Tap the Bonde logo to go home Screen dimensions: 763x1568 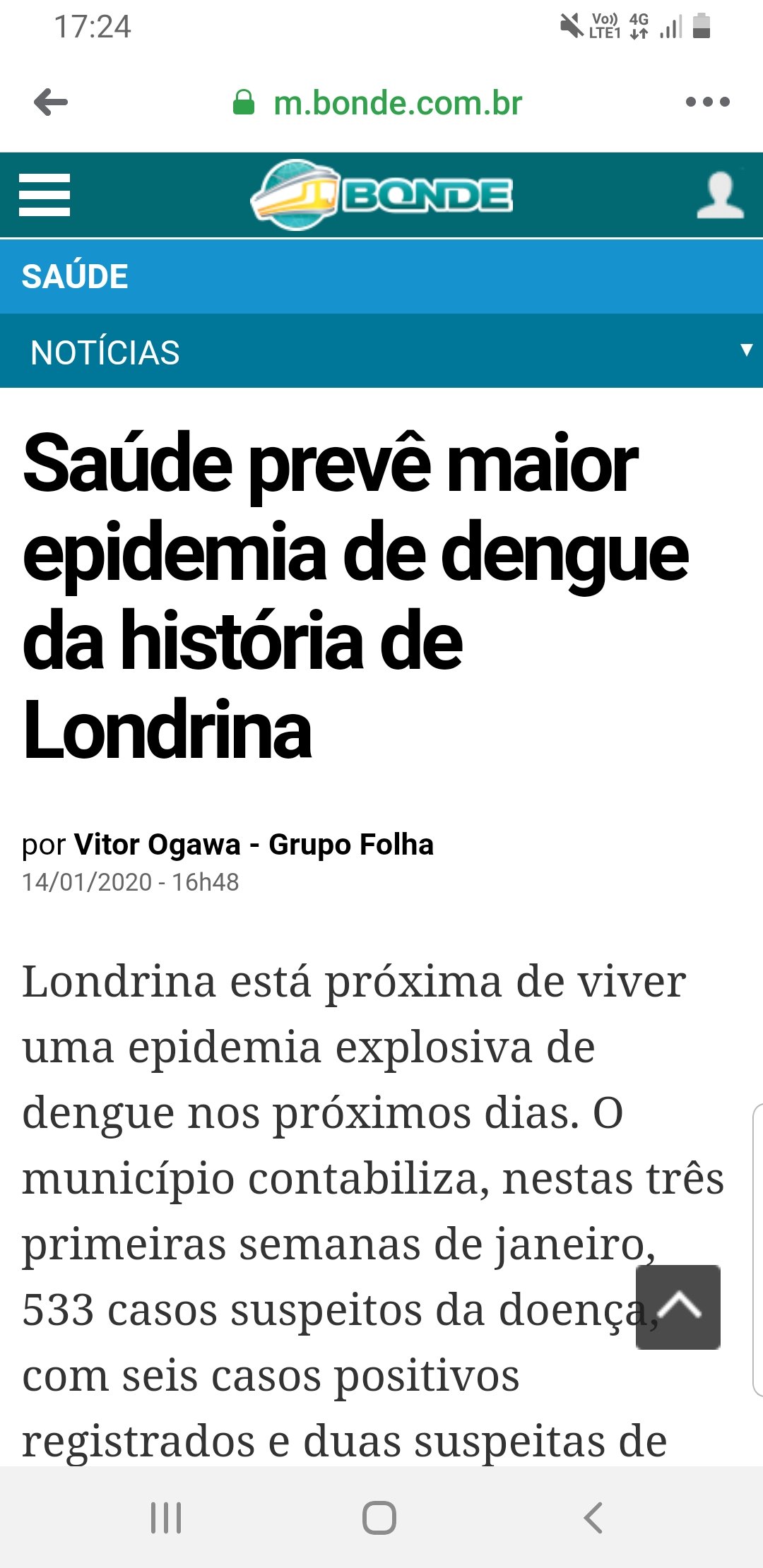tap(381, 195)
